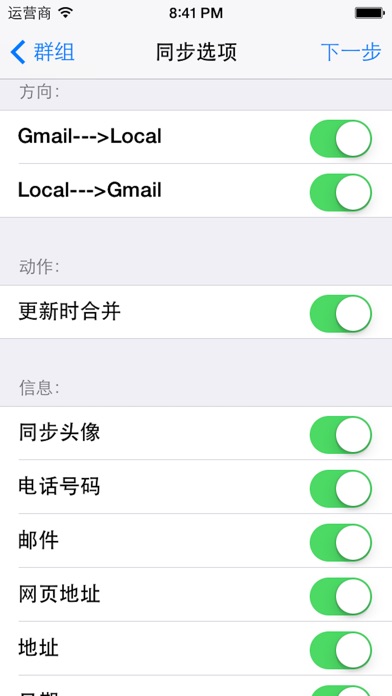Turn off 更新时合并
The image size is (392, 696).
341,313
